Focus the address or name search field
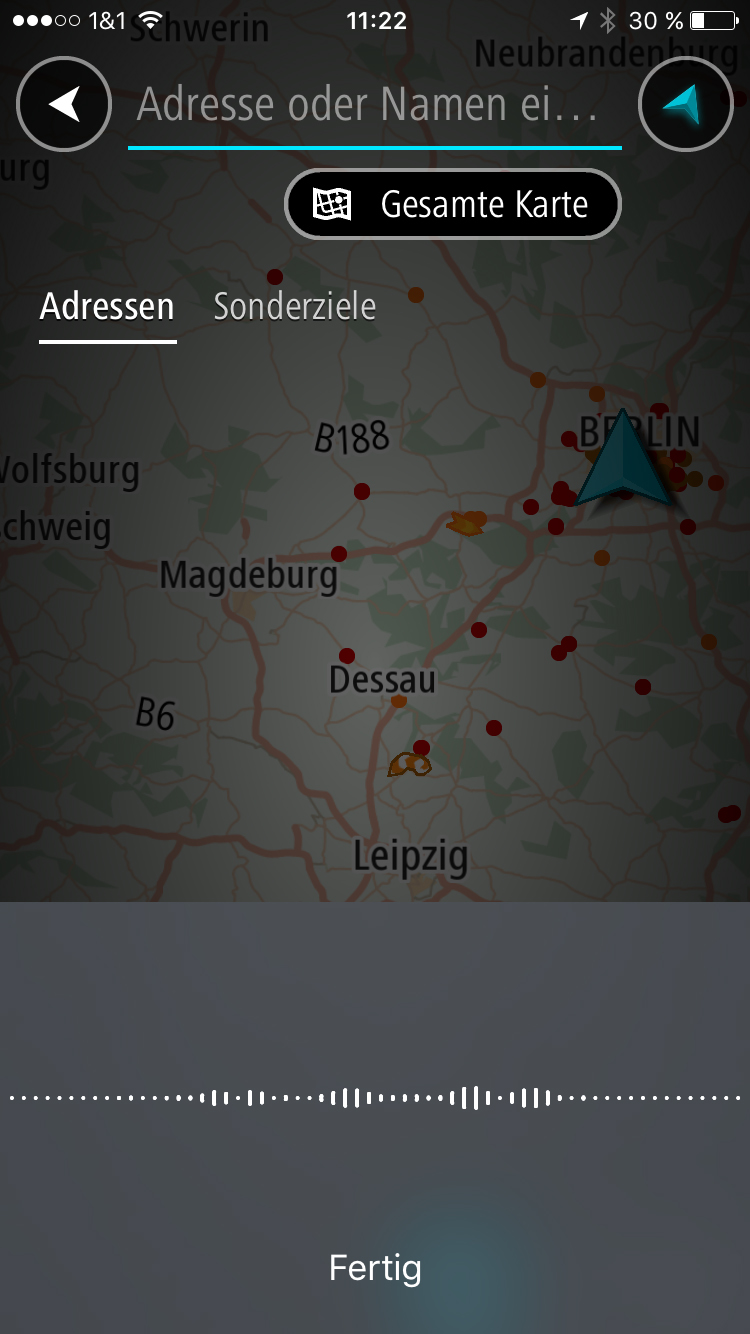750x1334 pixels. pyautogui.click(x=370, y=105)
